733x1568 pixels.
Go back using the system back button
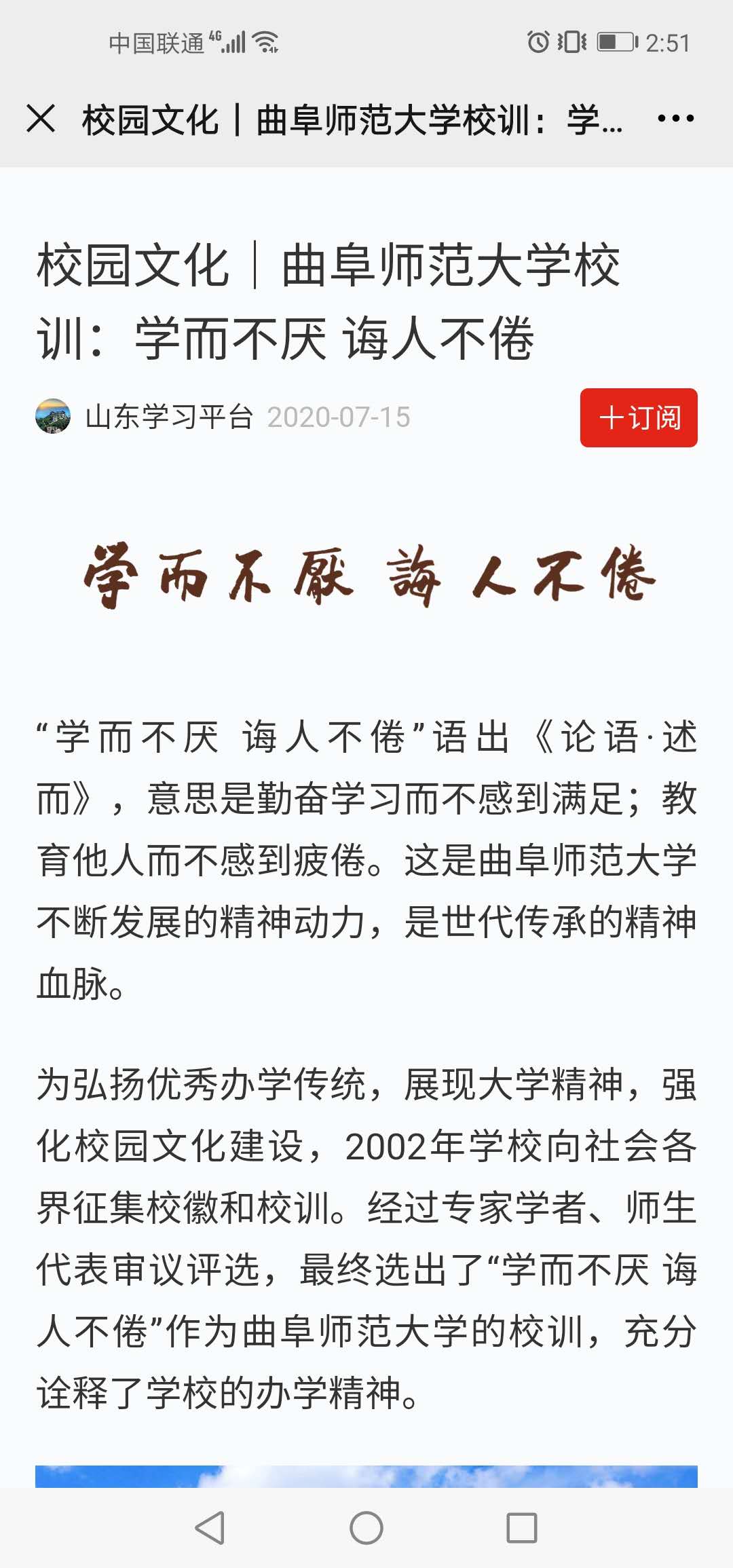pyautogui.click(x=210, y=1528)
